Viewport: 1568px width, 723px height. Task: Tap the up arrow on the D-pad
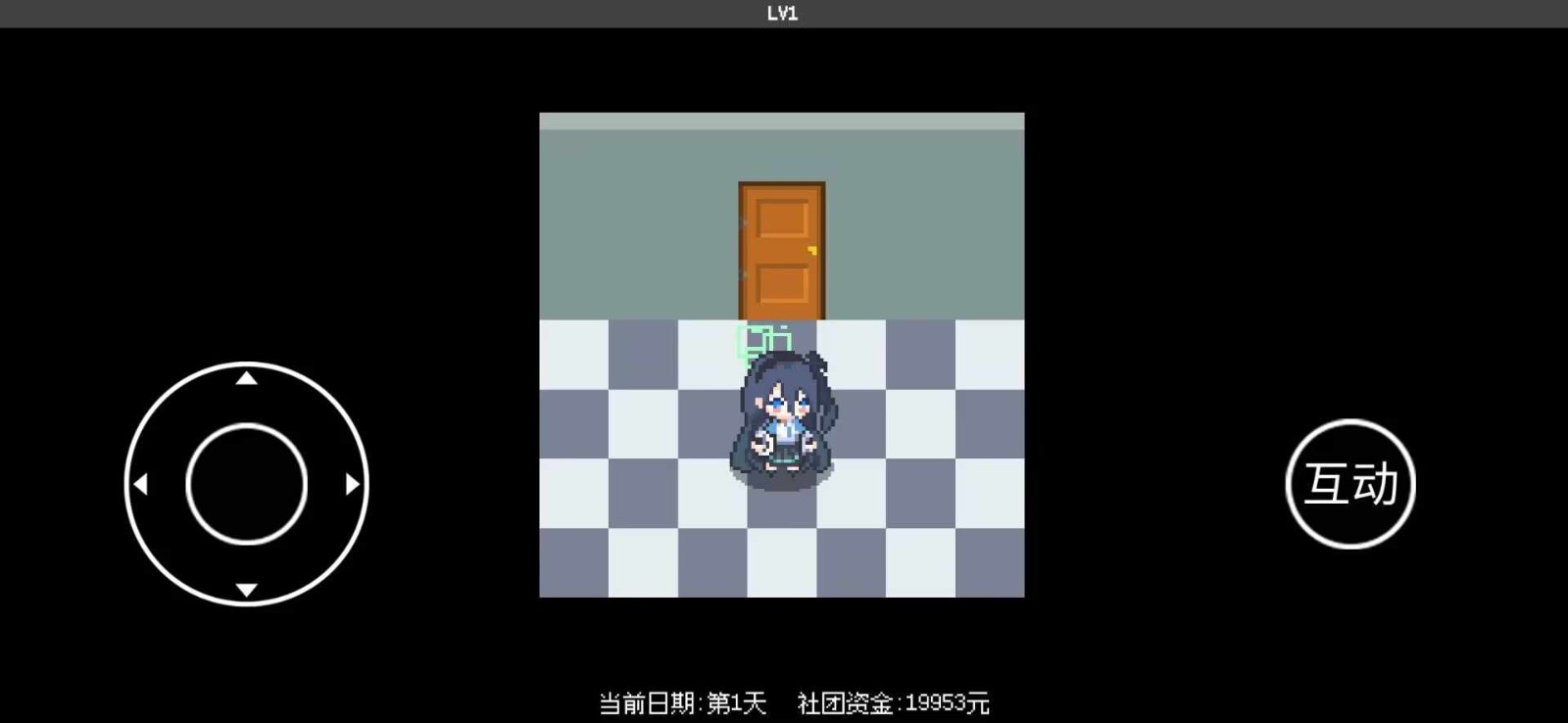[247, 378]
